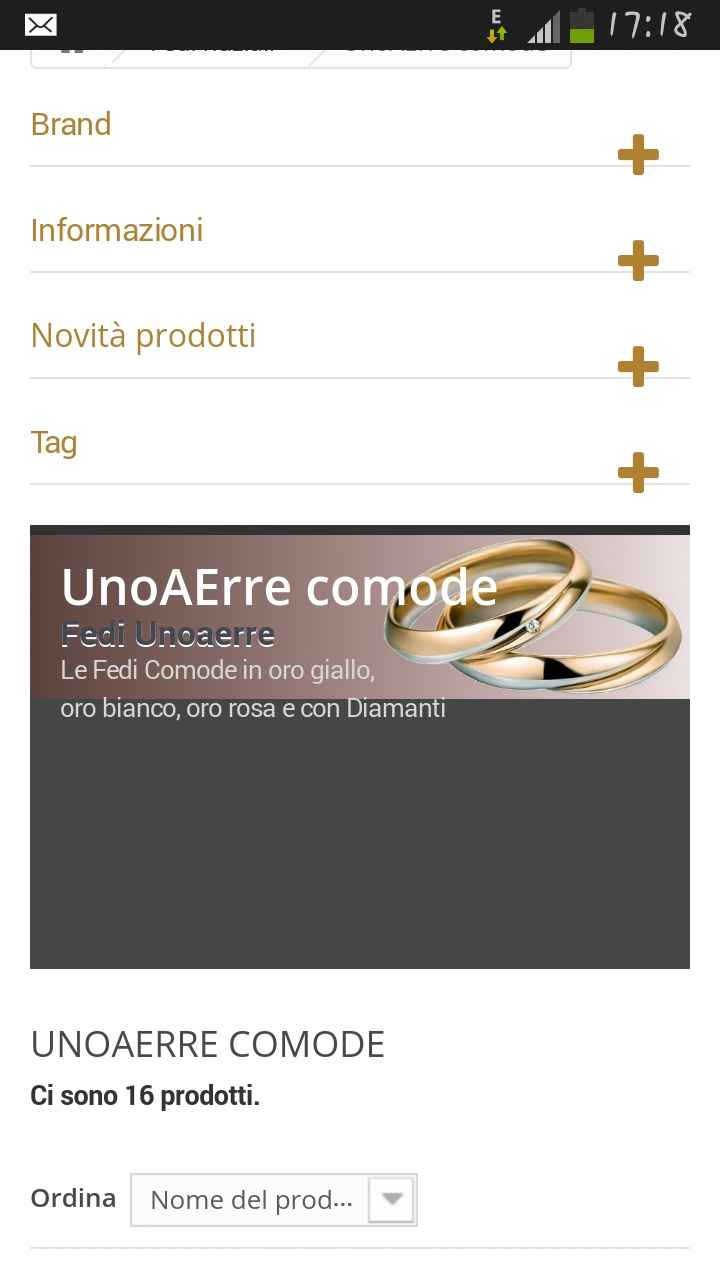Open the Ordina sort dropdown
Viewport: 720px width, 1280px height.
[x=272, y=1199]
